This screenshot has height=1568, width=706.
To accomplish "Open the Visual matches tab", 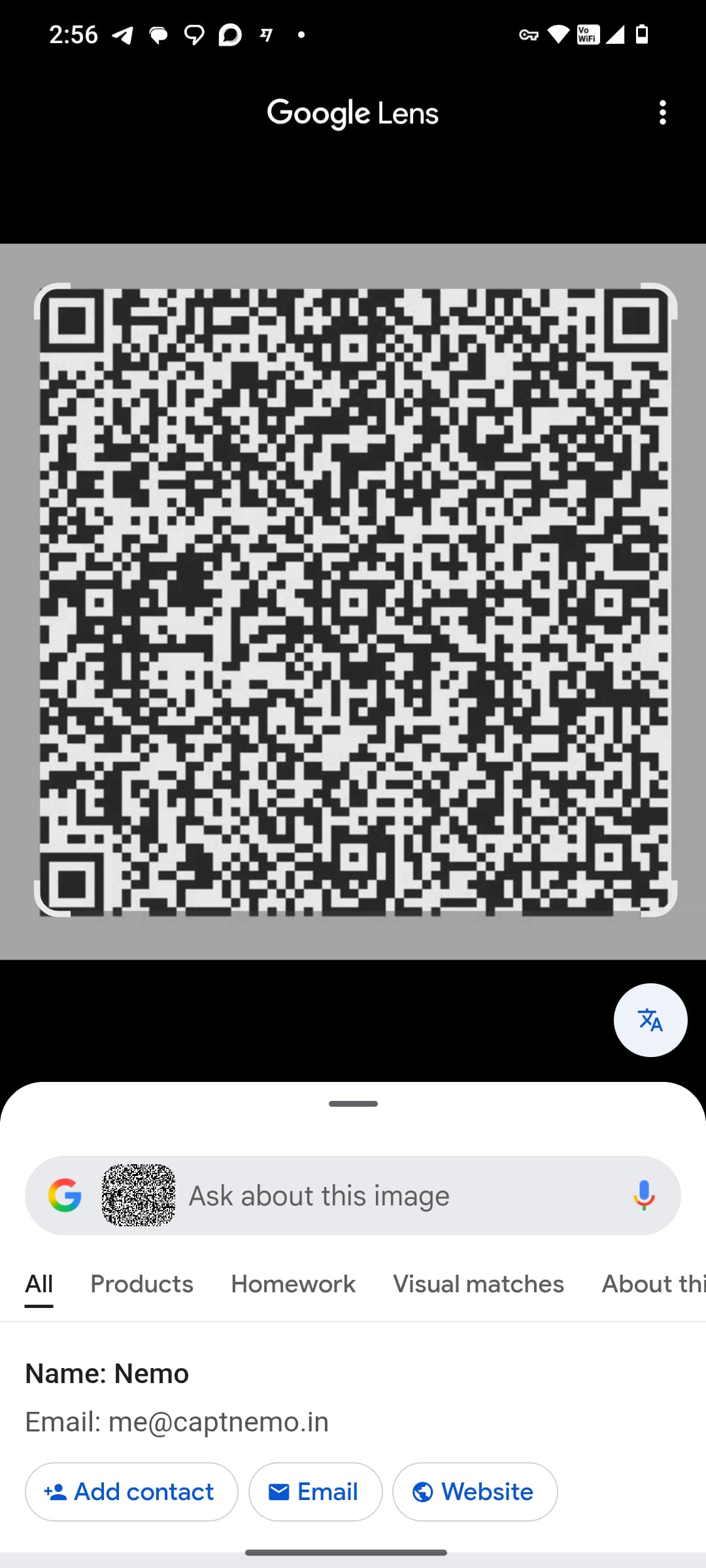I will [x=479, y=1284].
